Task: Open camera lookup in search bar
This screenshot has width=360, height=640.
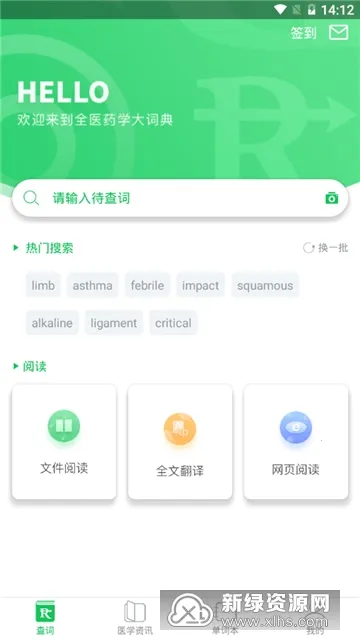Action: [x=332, y=198]
